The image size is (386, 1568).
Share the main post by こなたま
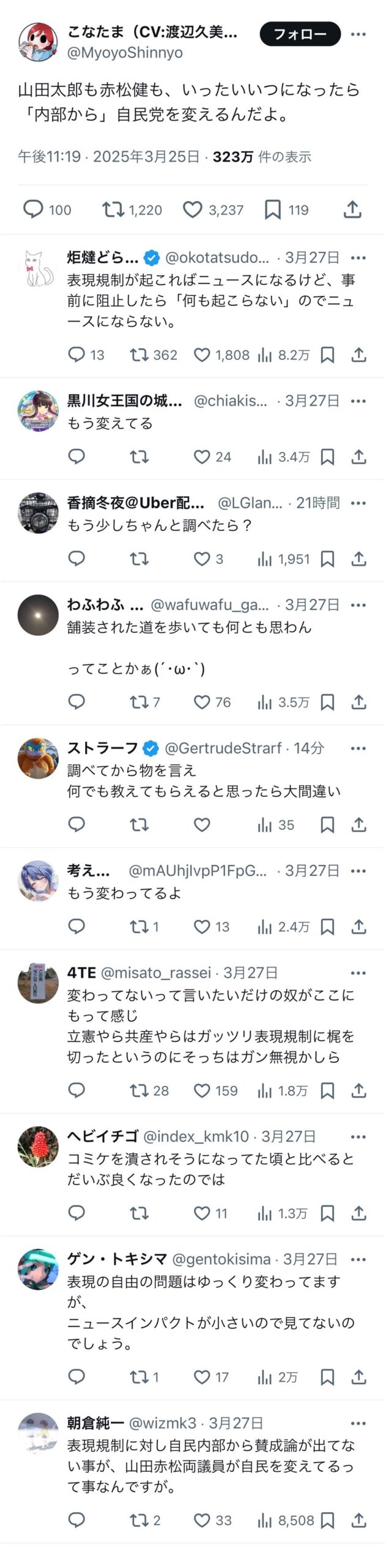tap(352, 210)
